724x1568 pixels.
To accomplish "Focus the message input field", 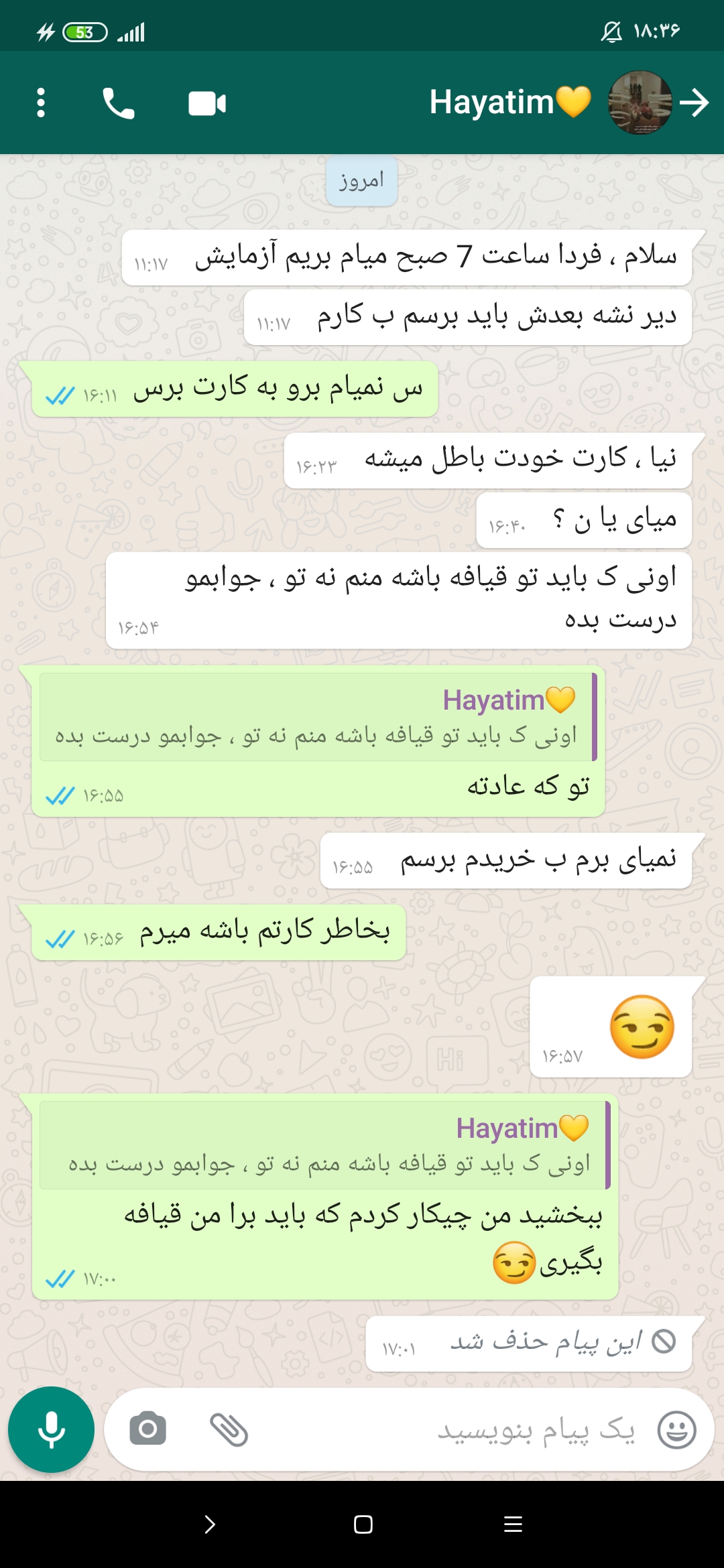I will click(469, 1429).
